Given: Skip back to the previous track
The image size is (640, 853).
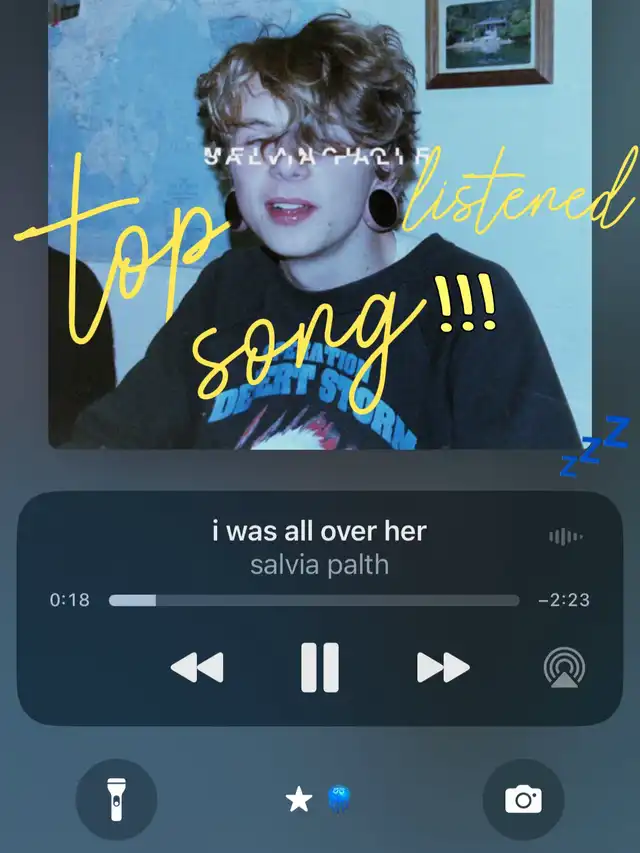Looking at the screenshot, I should [197, 667].
